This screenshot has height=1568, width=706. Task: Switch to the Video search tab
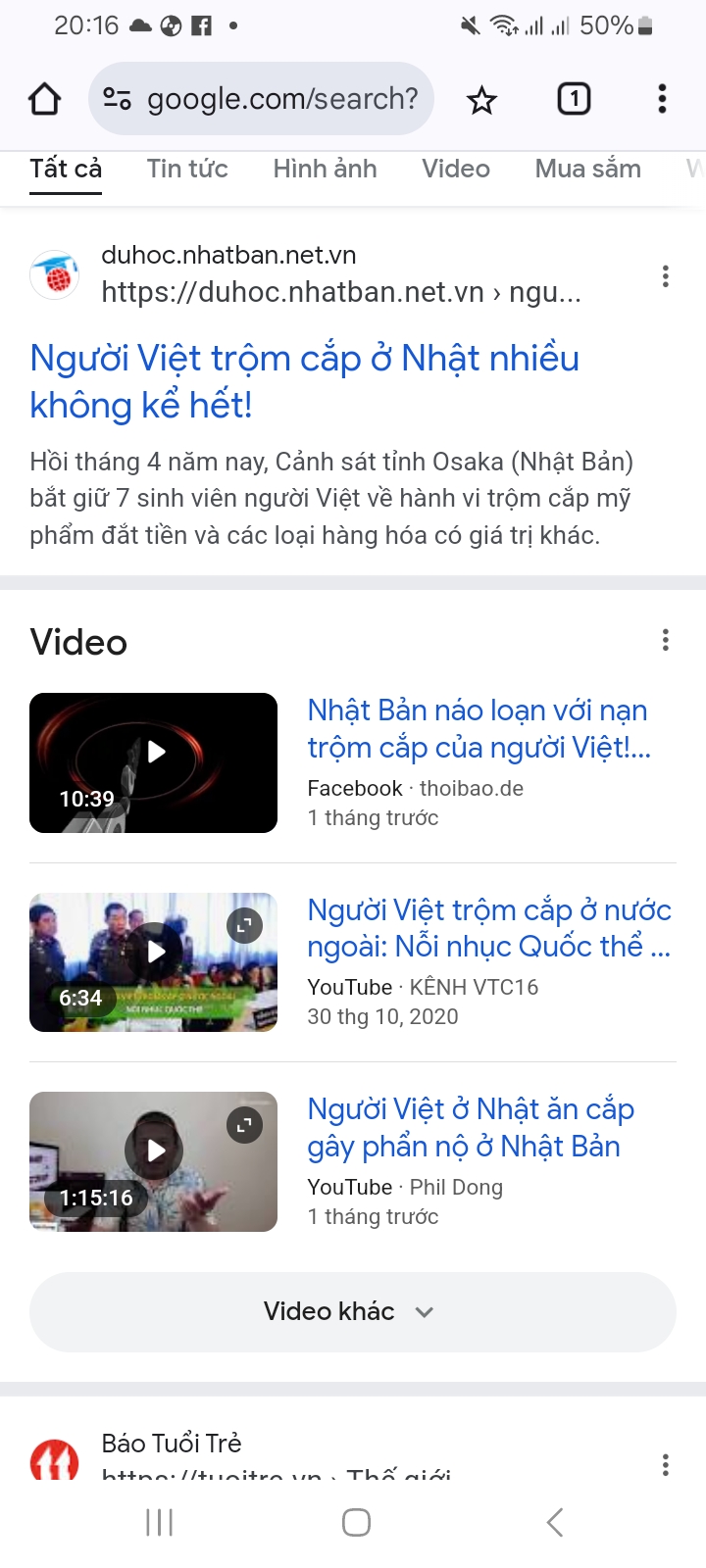pyautogui.click(x=456, y=169)
